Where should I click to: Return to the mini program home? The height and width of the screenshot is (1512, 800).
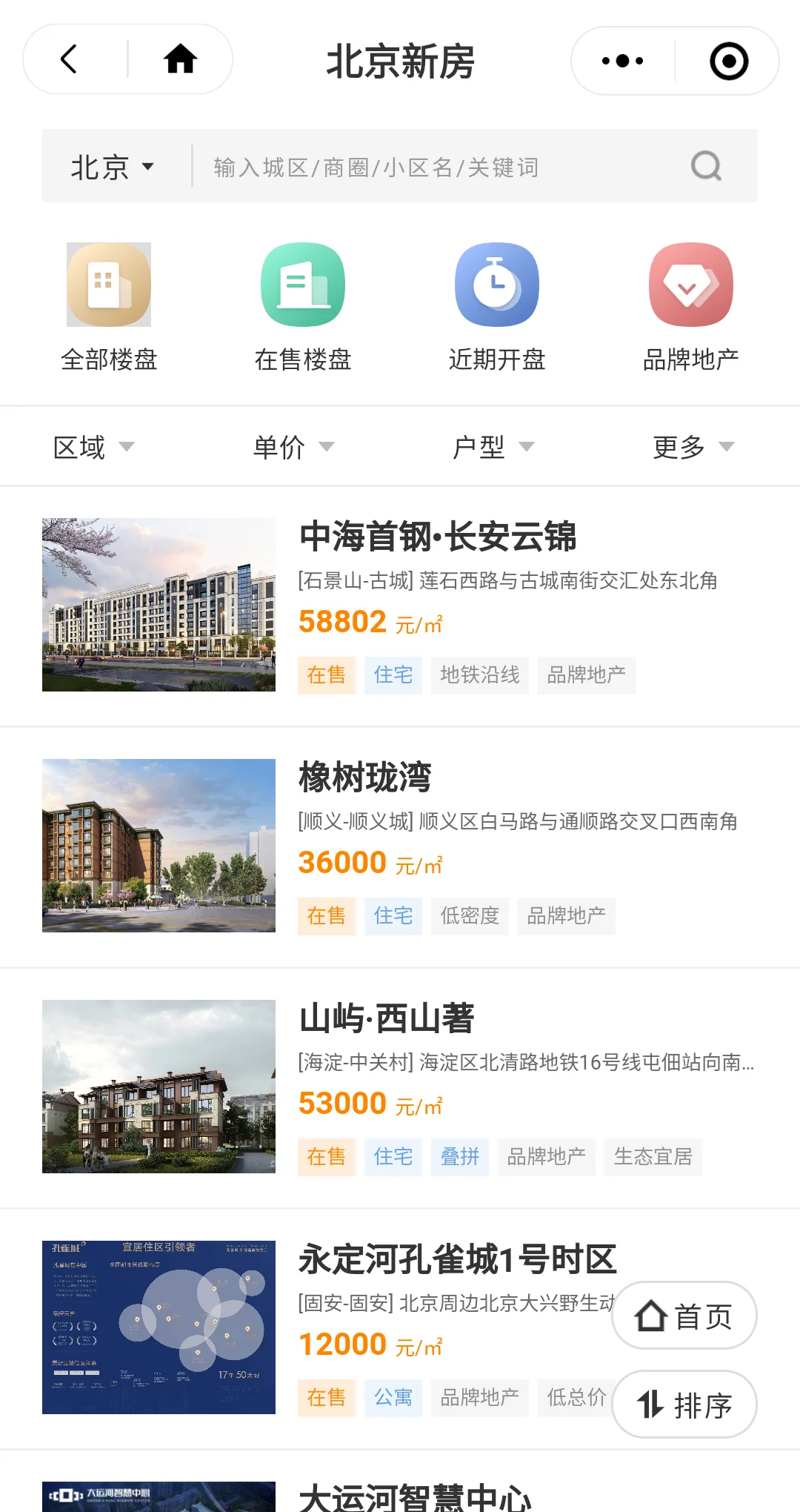coord(180,59)
